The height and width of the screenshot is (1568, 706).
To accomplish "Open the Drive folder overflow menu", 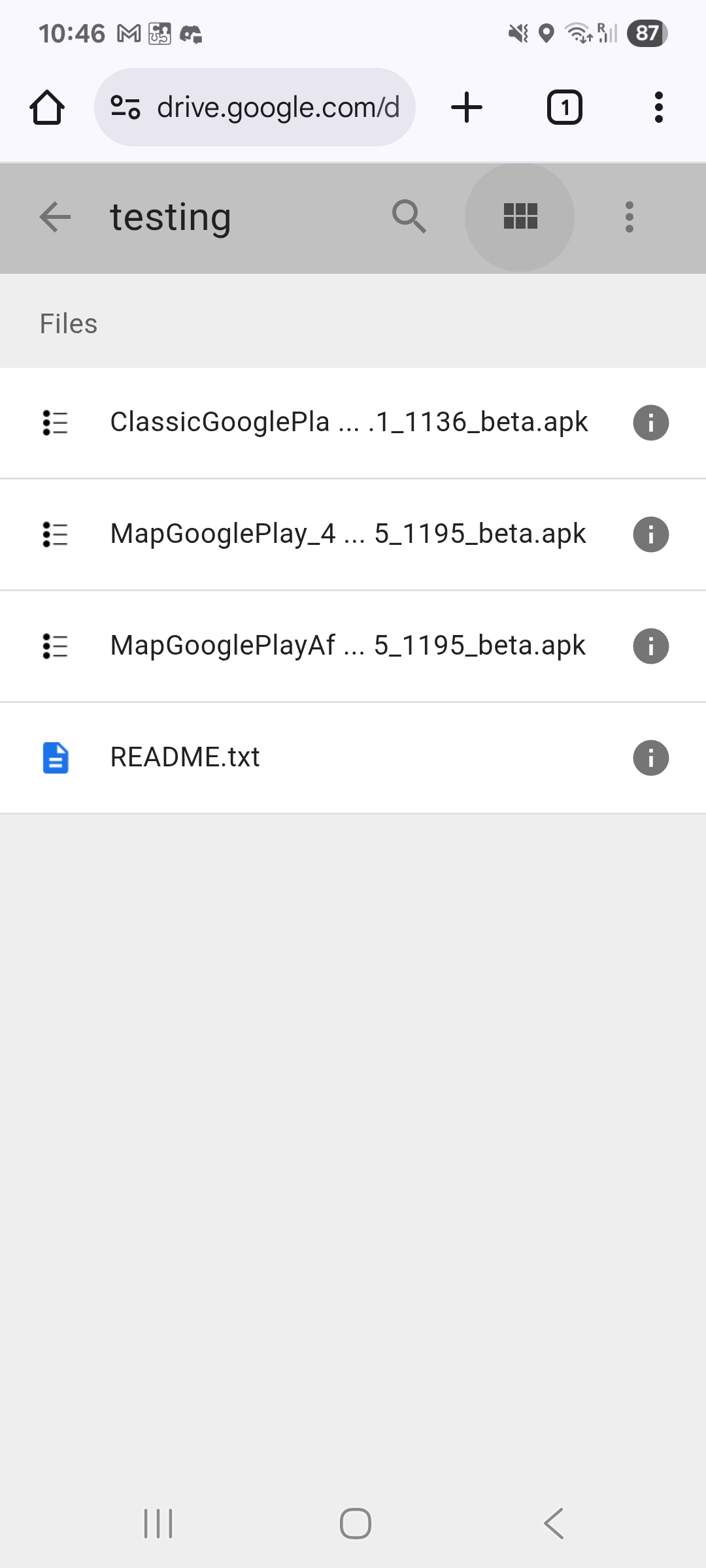I will pos(629,217).
